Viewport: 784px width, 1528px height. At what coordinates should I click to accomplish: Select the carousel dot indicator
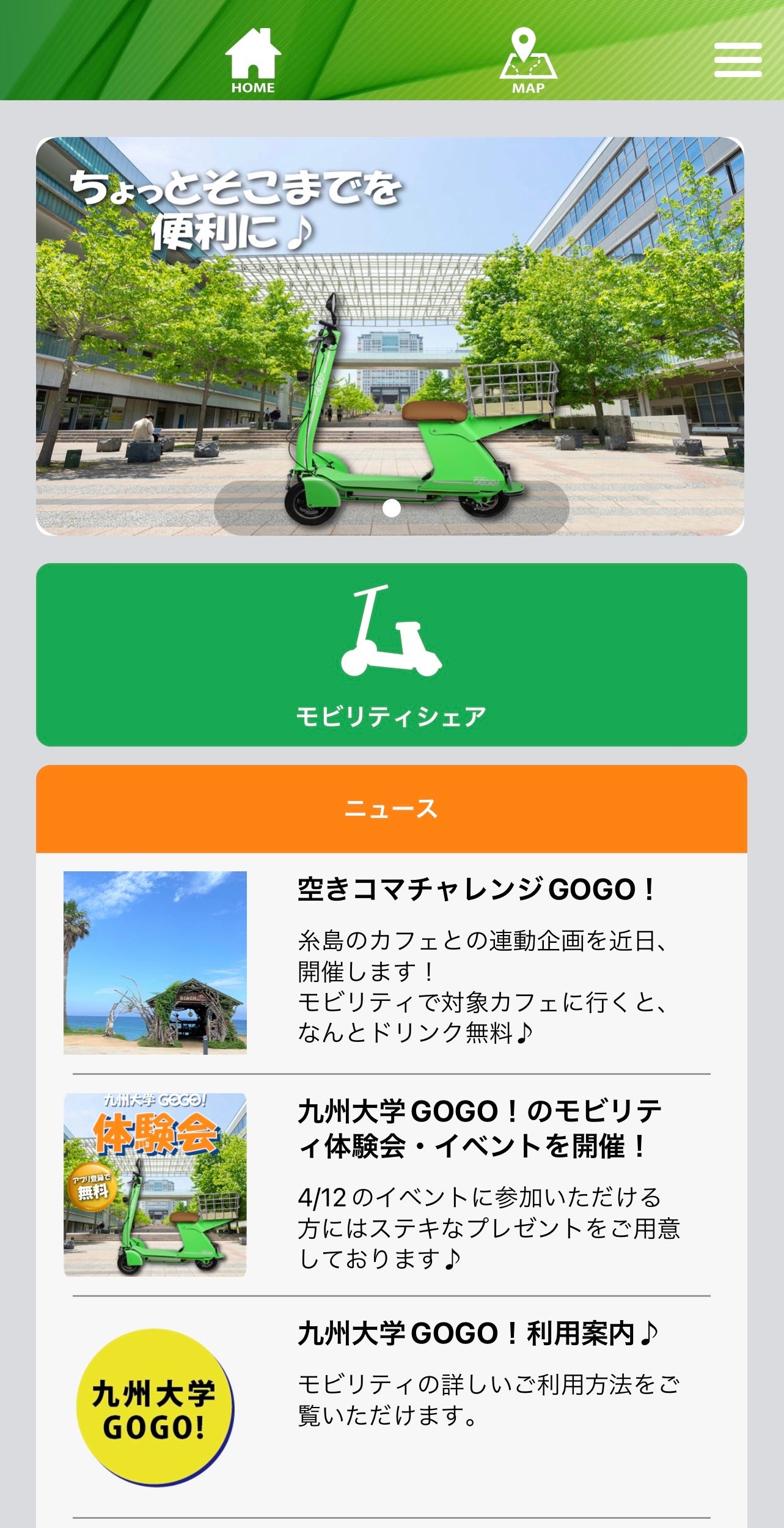[392, 506]
